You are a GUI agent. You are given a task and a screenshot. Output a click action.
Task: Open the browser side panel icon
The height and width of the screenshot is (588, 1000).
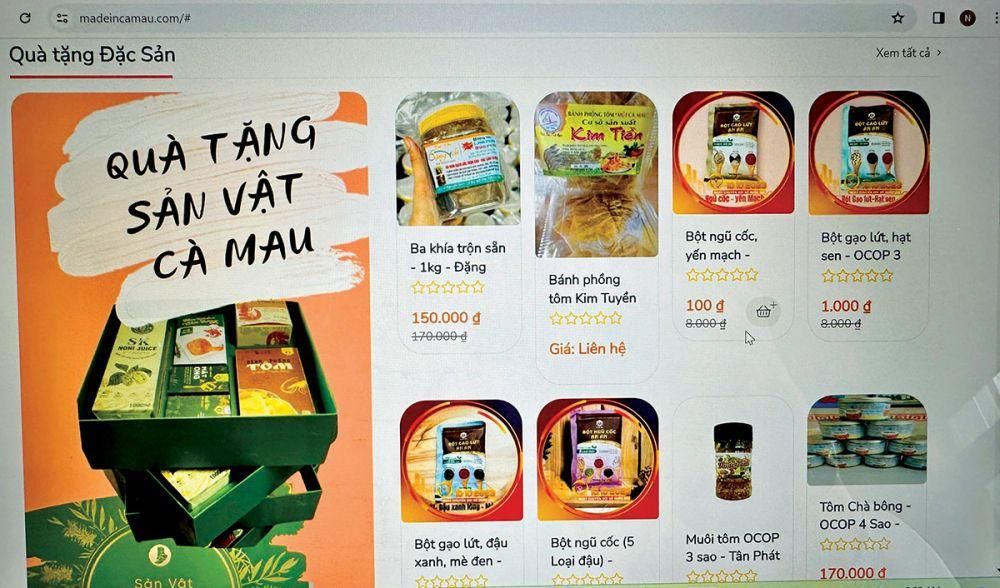click(x=938, y=18)
